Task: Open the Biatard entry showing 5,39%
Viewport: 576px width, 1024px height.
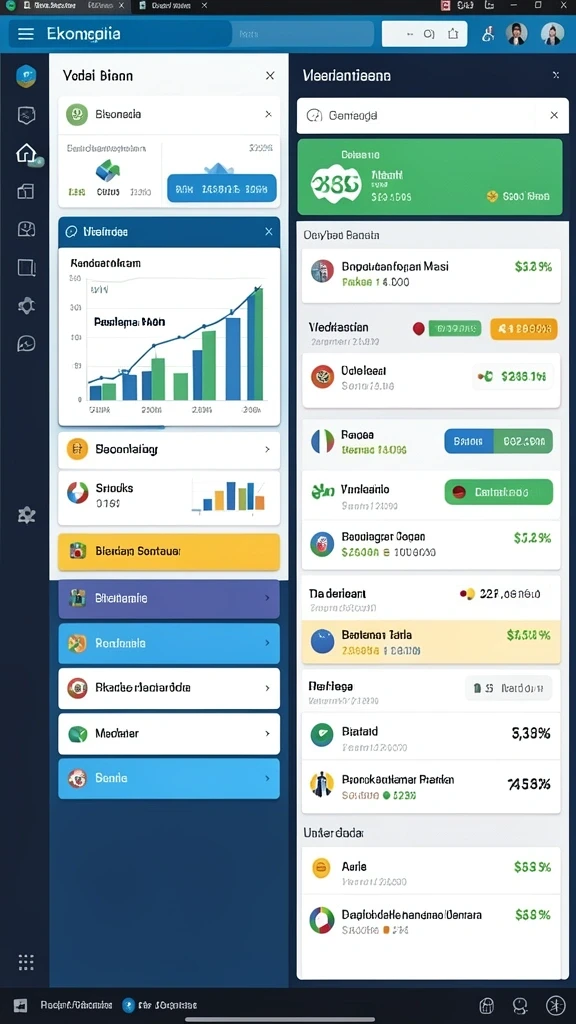Action: click(430, 737)
